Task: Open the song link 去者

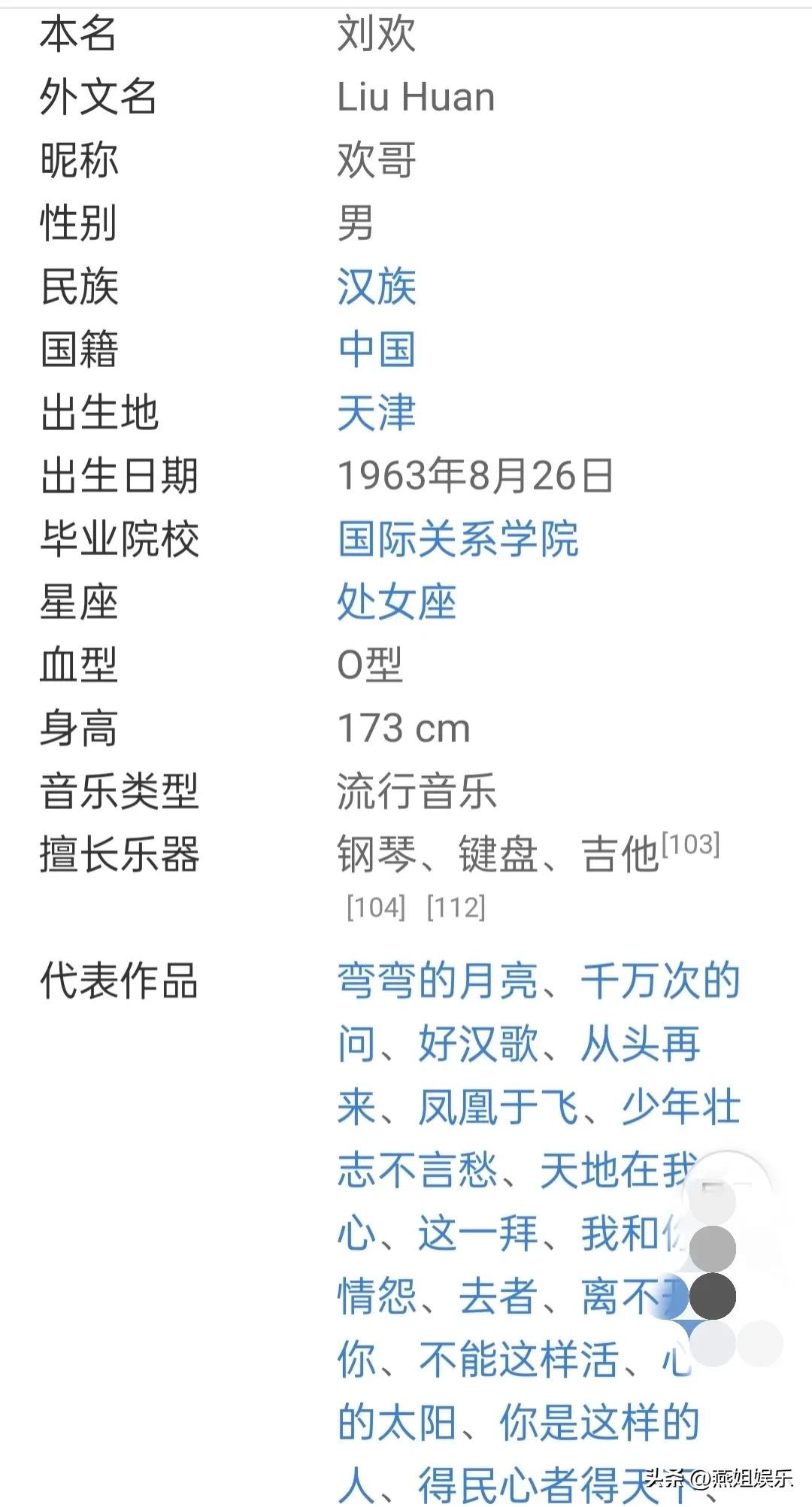Action: click(498, 1297)
